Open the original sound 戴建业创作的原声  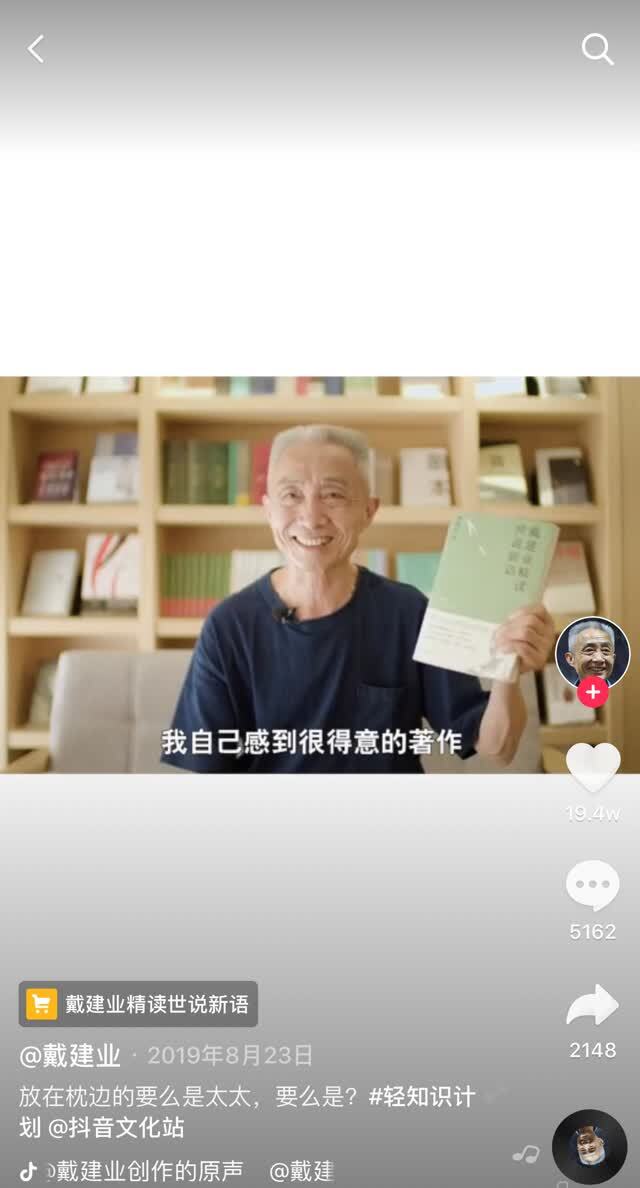(150, 1171)
